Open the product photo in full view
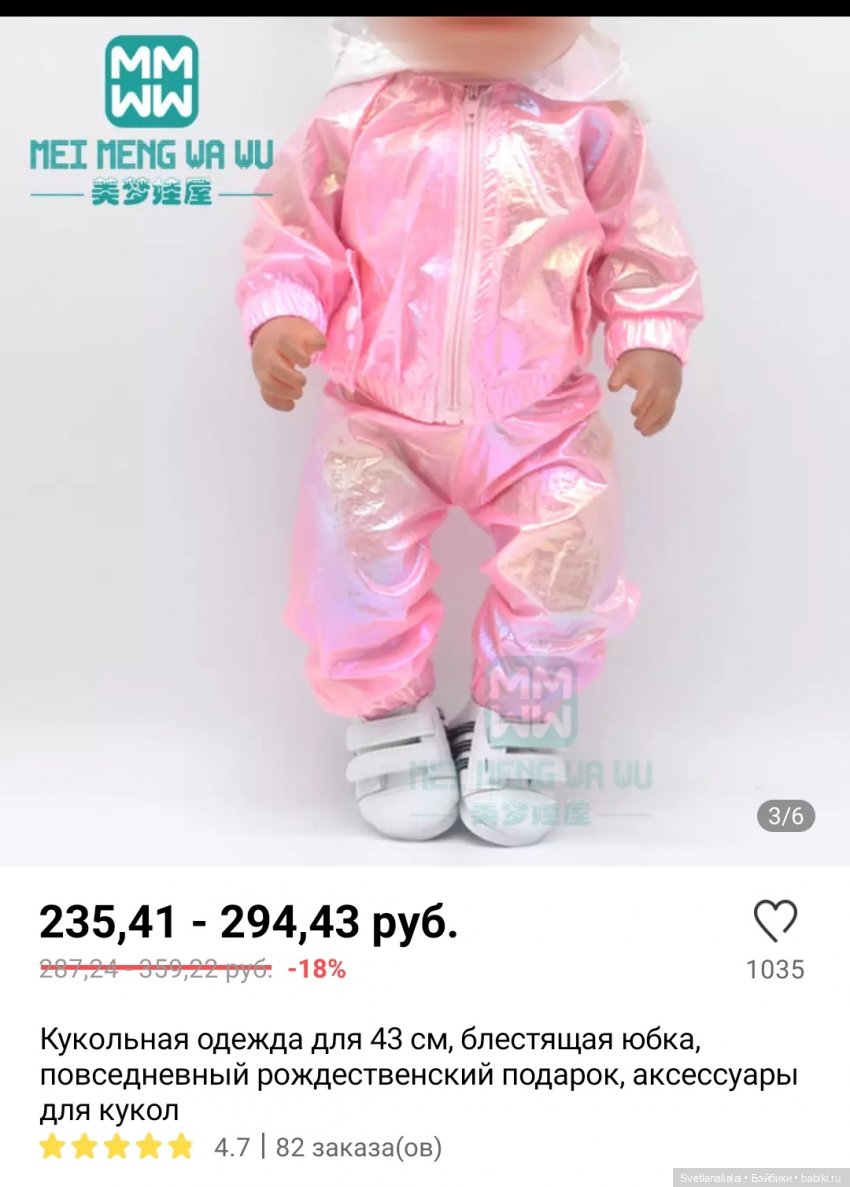 (425, 440)
